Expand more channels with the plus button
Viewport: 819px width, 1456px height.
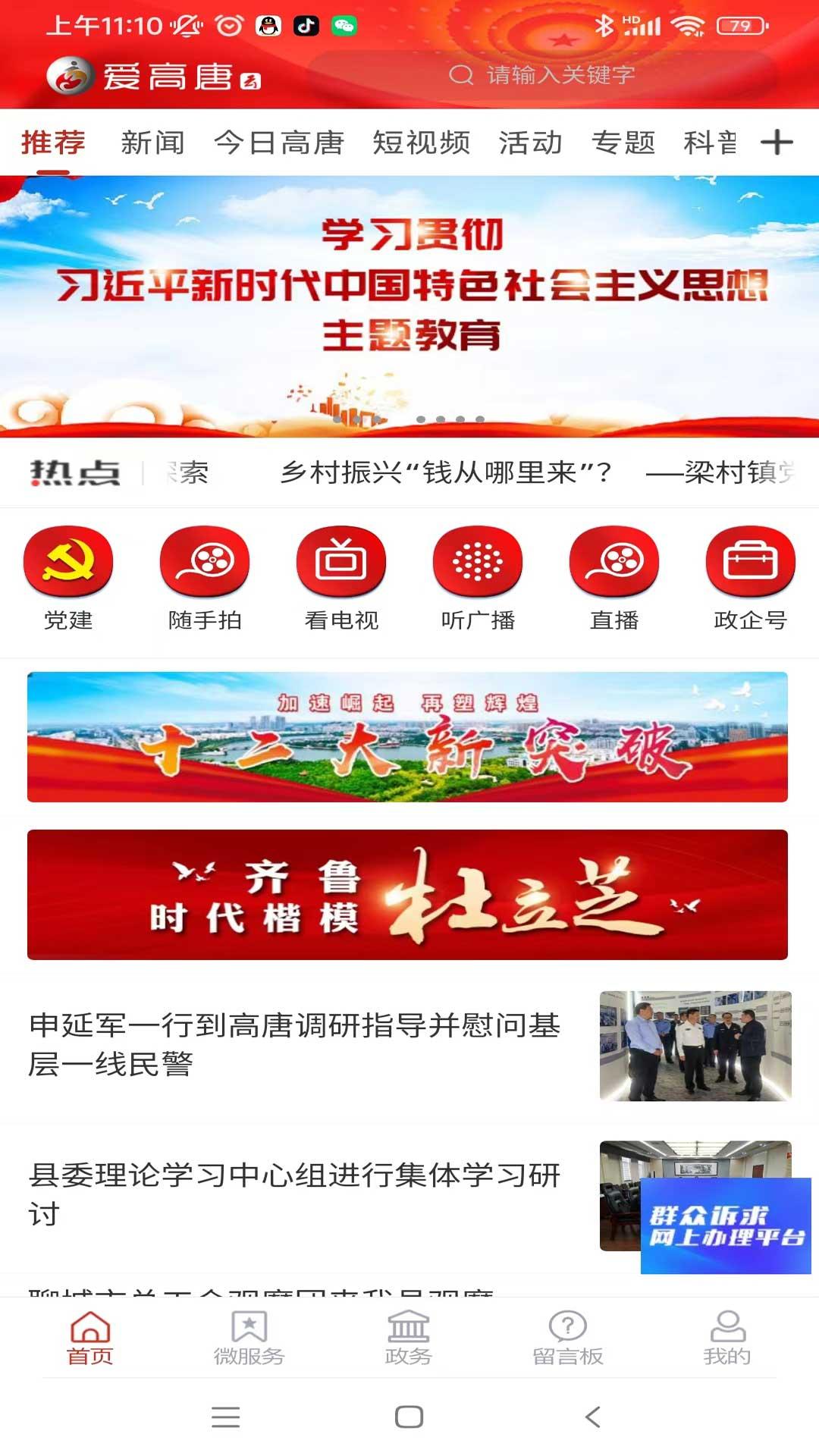click(777, 143)
